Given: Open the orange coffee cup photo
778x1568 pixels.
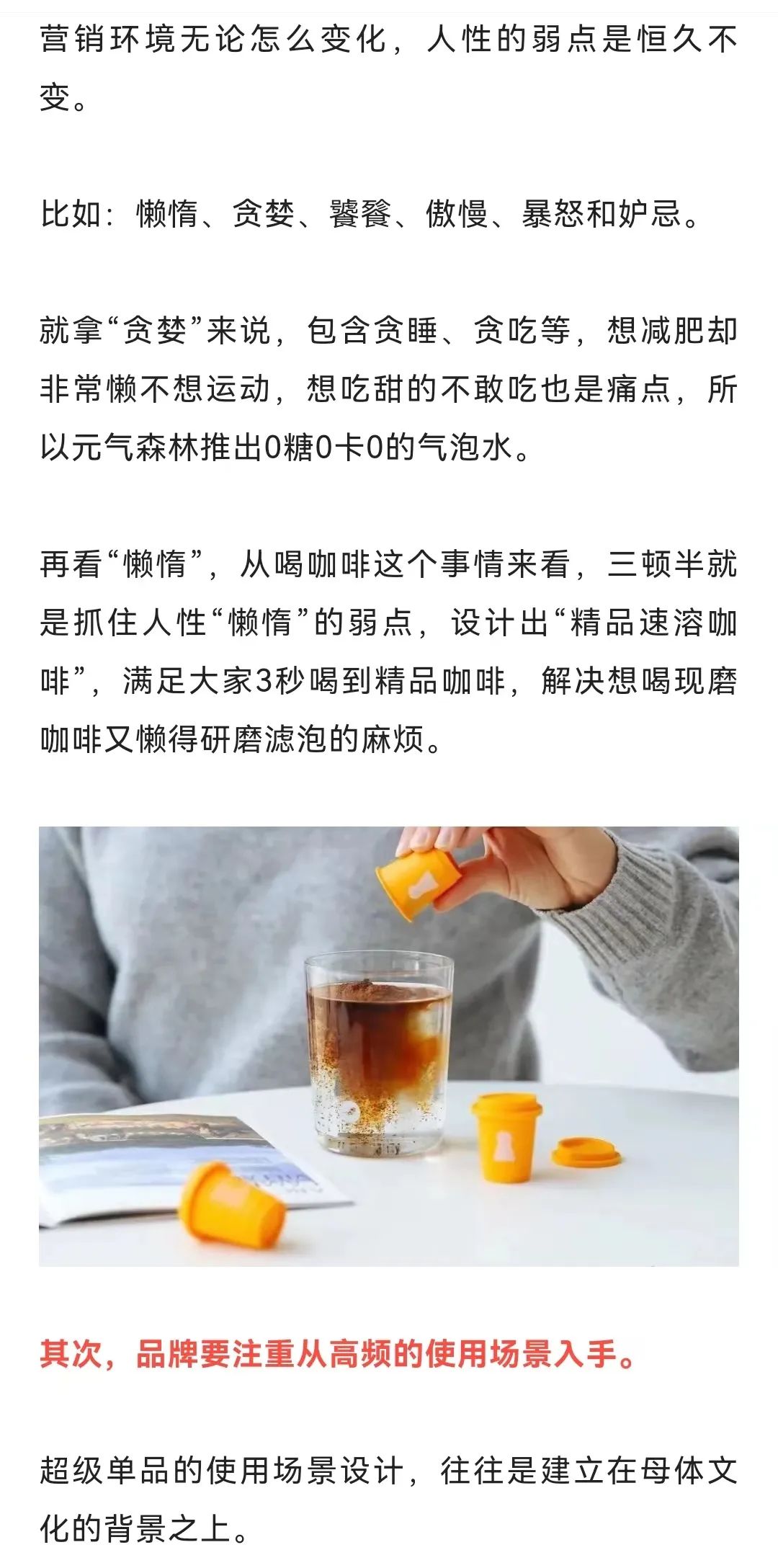Looking at the screenshot, I should pos(389,1046).
